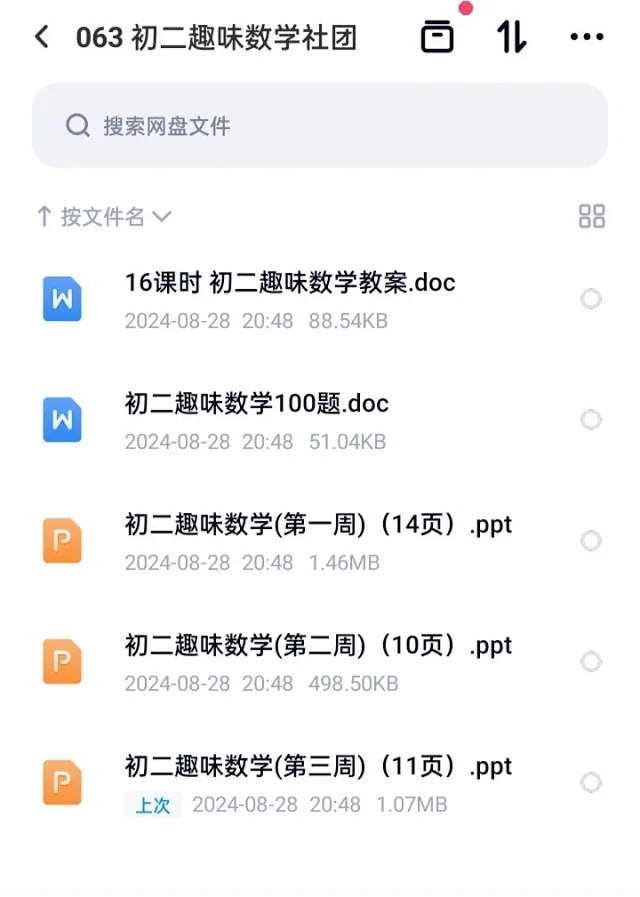Go back from 063 初二趣味数学社团 folder
This screenshot has width=640, height=897.
(41, 38)
